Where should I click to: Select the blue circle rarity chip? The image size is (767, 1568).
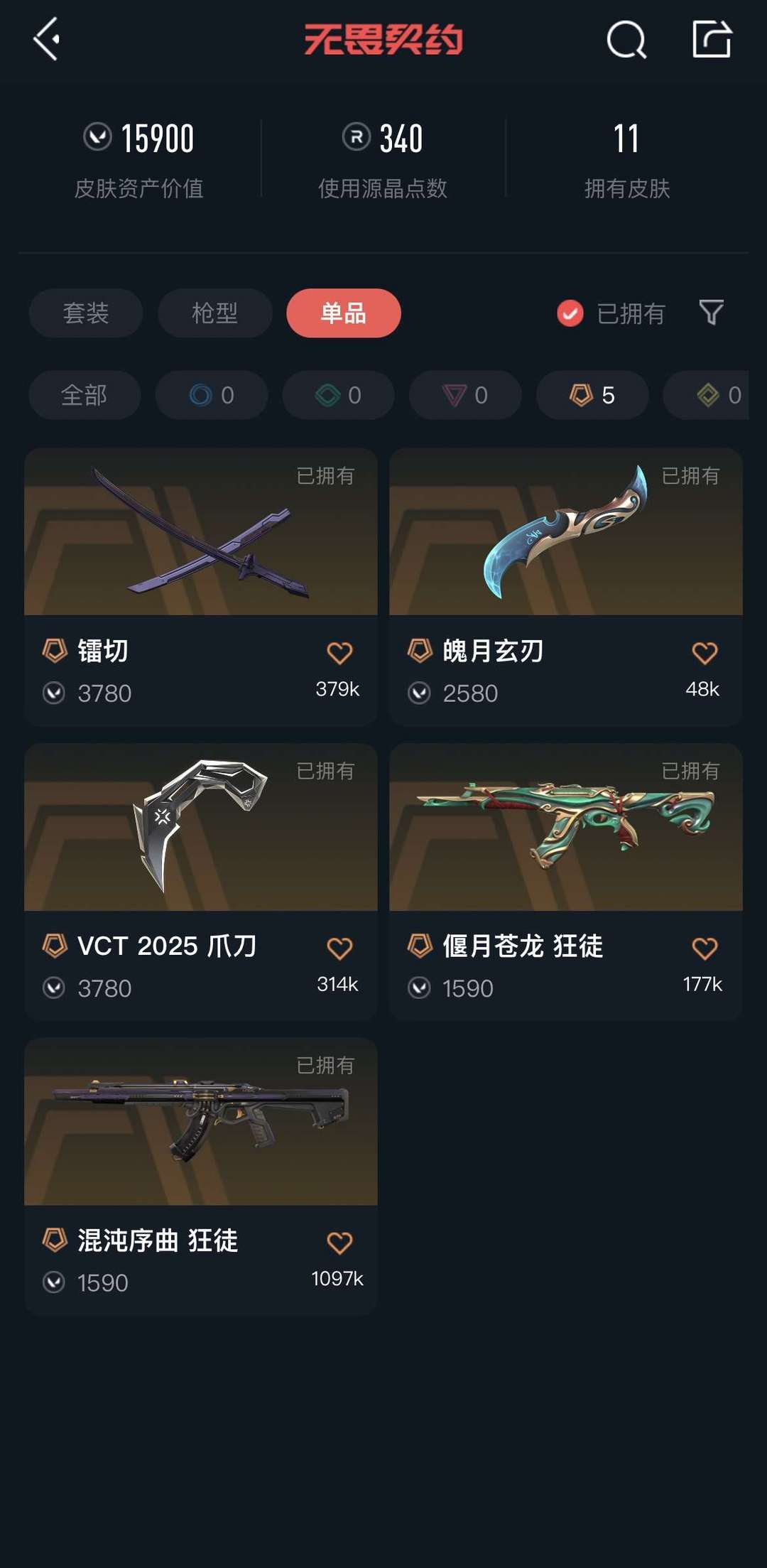pyautogui.click(x=212, y=395)
